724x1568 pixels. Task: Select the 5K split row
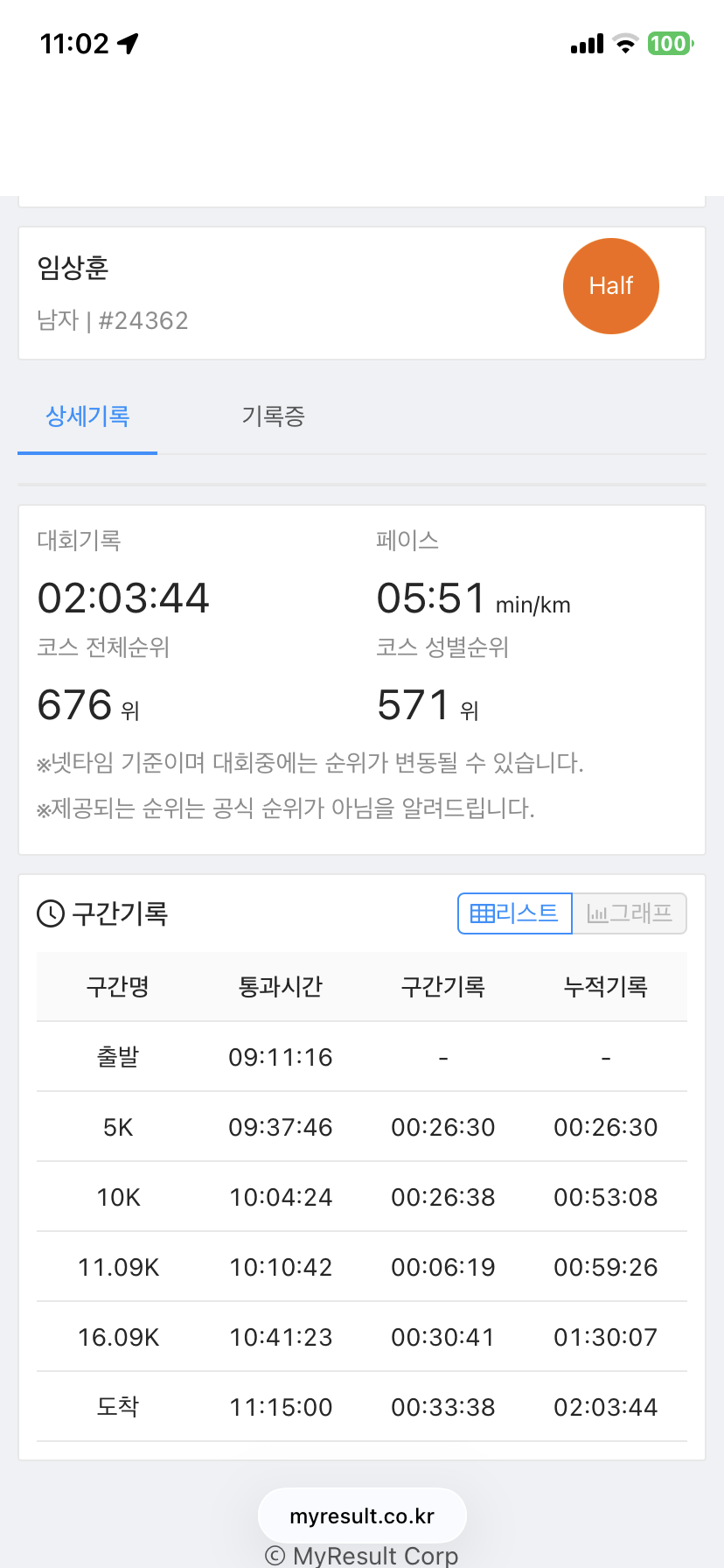pyautogui.click(x=362, y=1127)
